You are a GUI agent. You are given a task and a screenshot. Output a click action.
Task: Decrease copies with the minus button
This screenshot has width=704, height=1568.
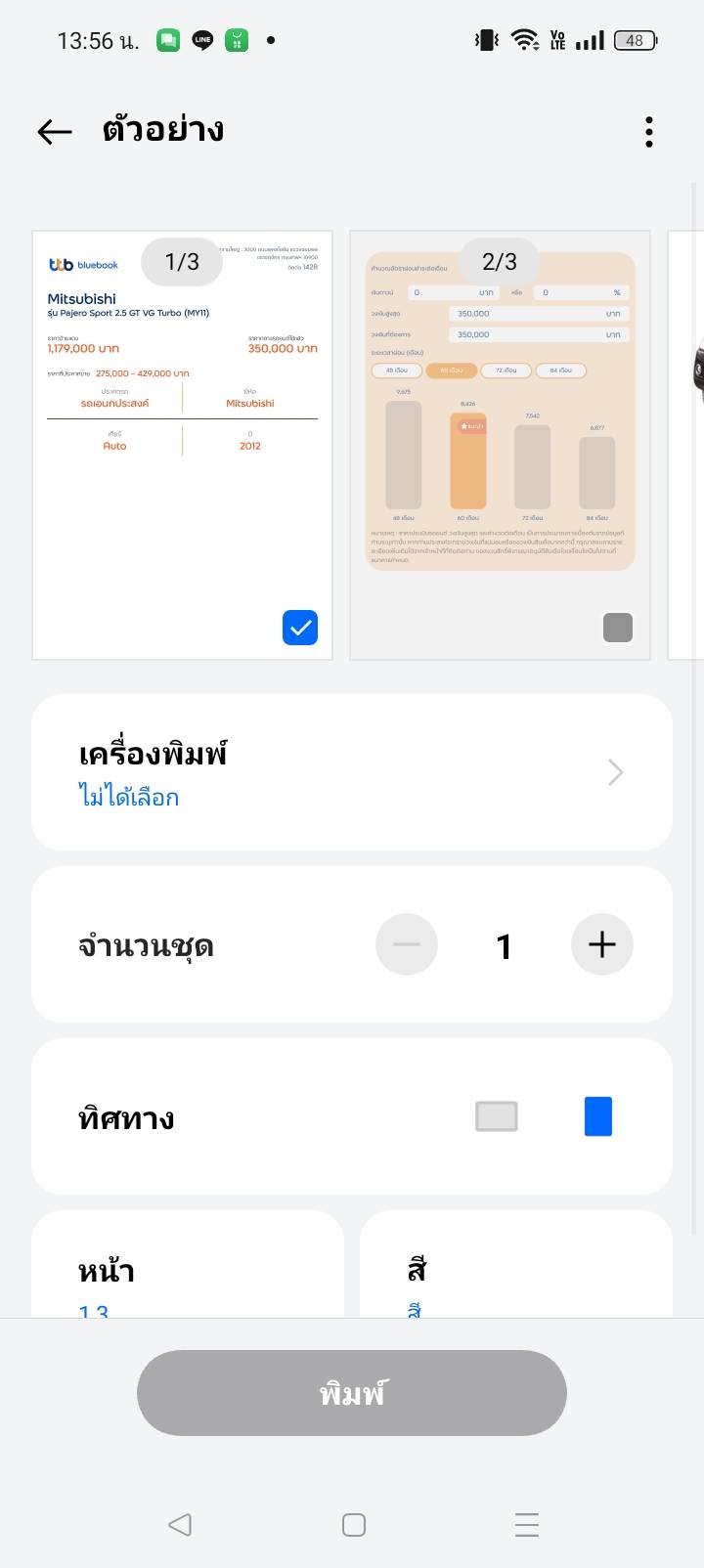[407, 944]
